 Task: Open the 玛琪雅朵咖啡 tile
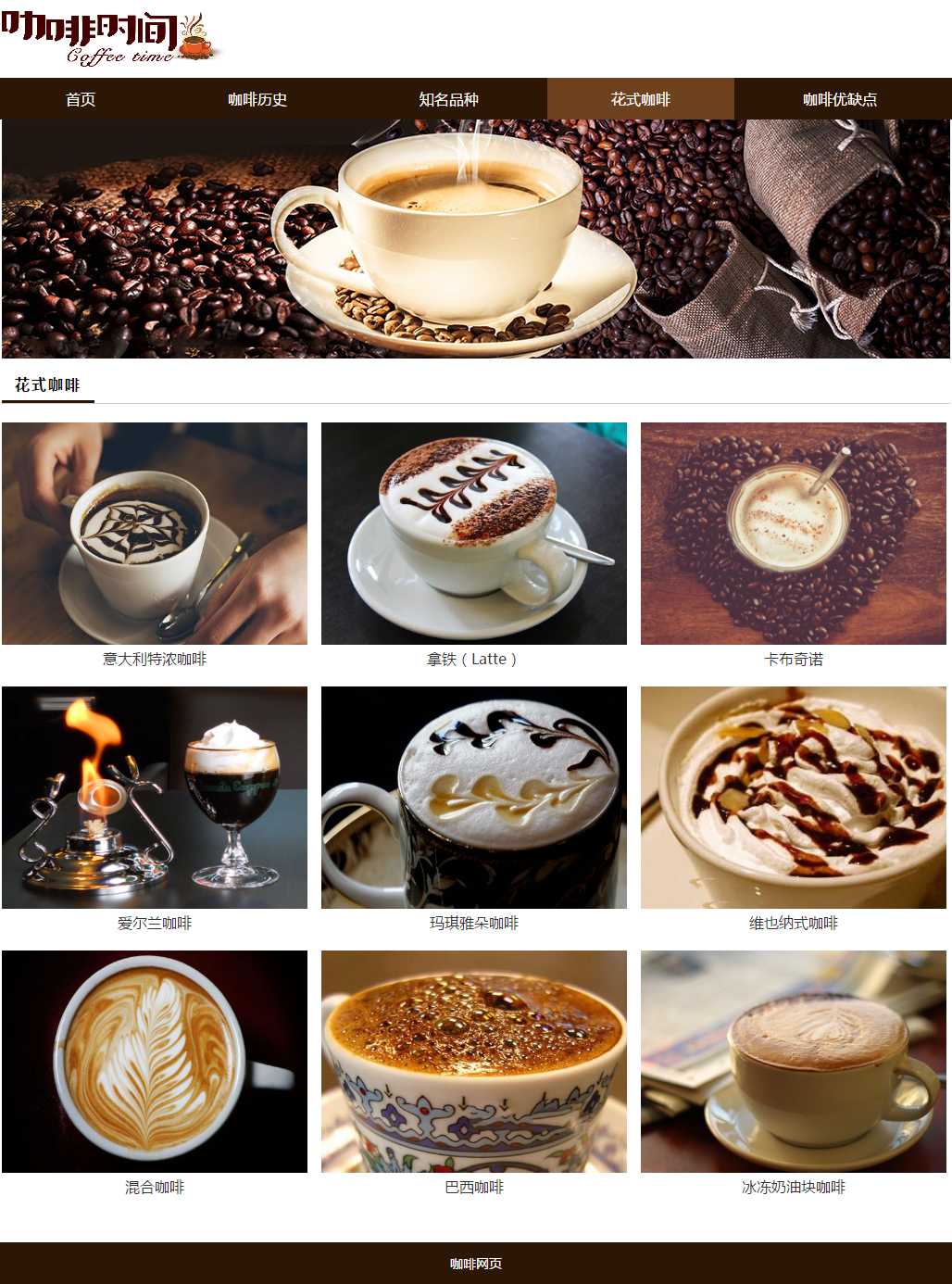474,798
